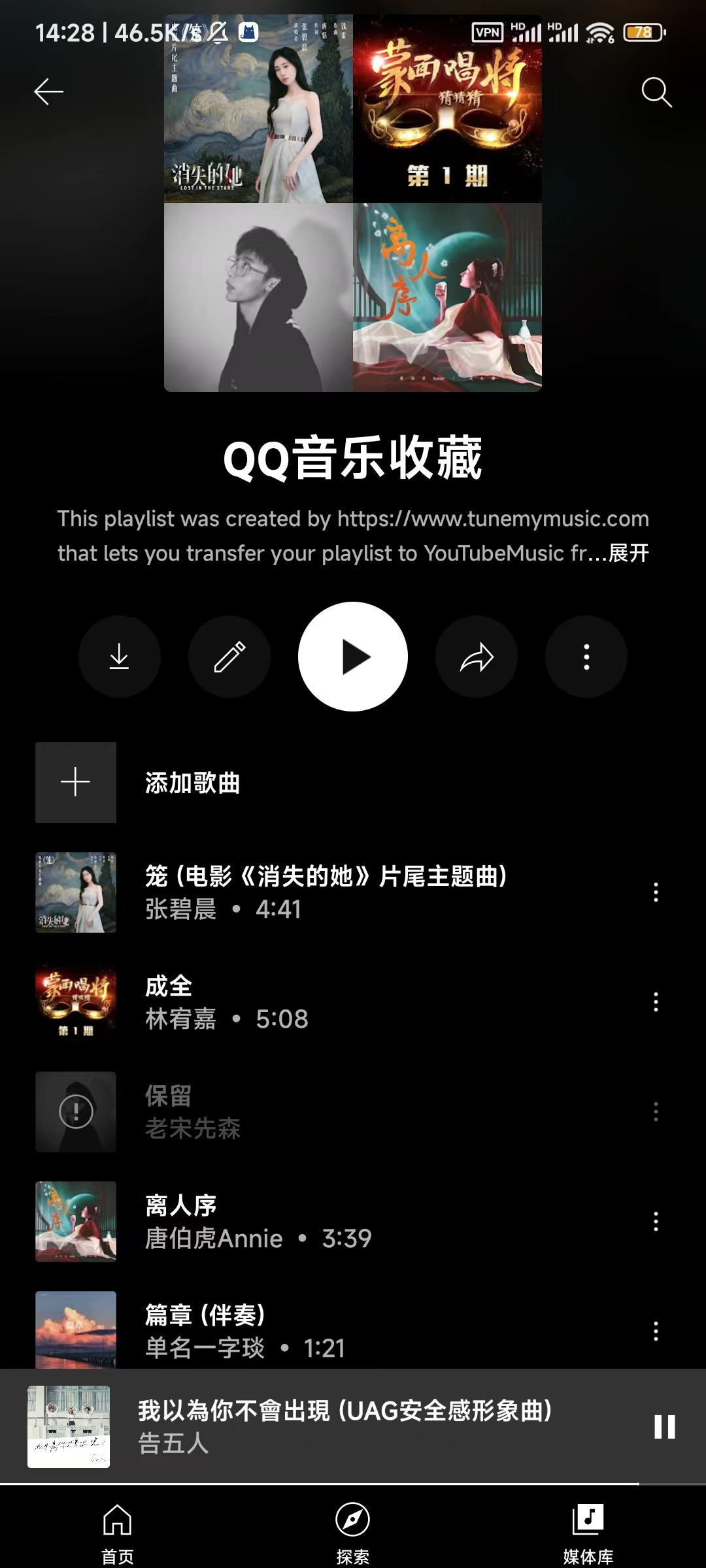This screenshot has height=1568, width=706.
Task: Open the playlist's overflow menu beside share
Action: click(x=586, y=657)
